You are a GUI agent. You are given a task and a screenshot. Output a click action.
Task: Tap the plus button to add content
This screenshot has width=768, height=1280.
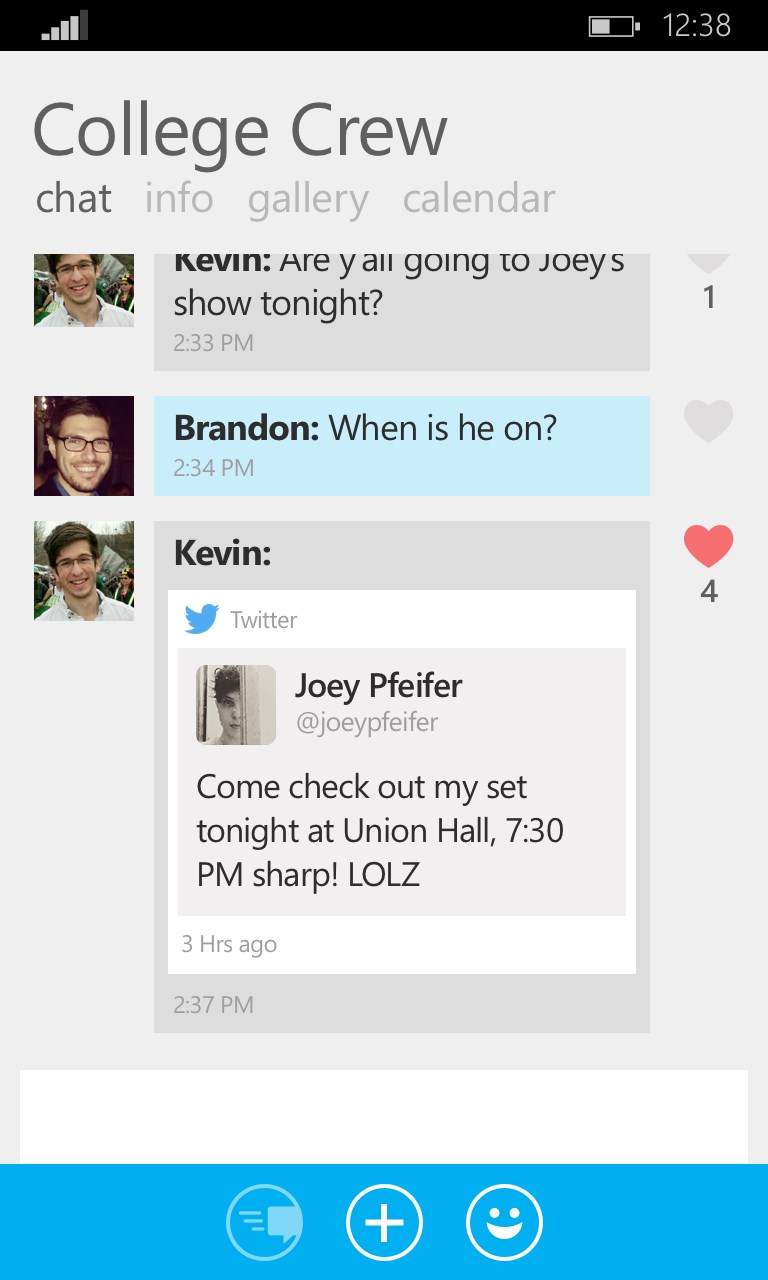click(384, 1222)
